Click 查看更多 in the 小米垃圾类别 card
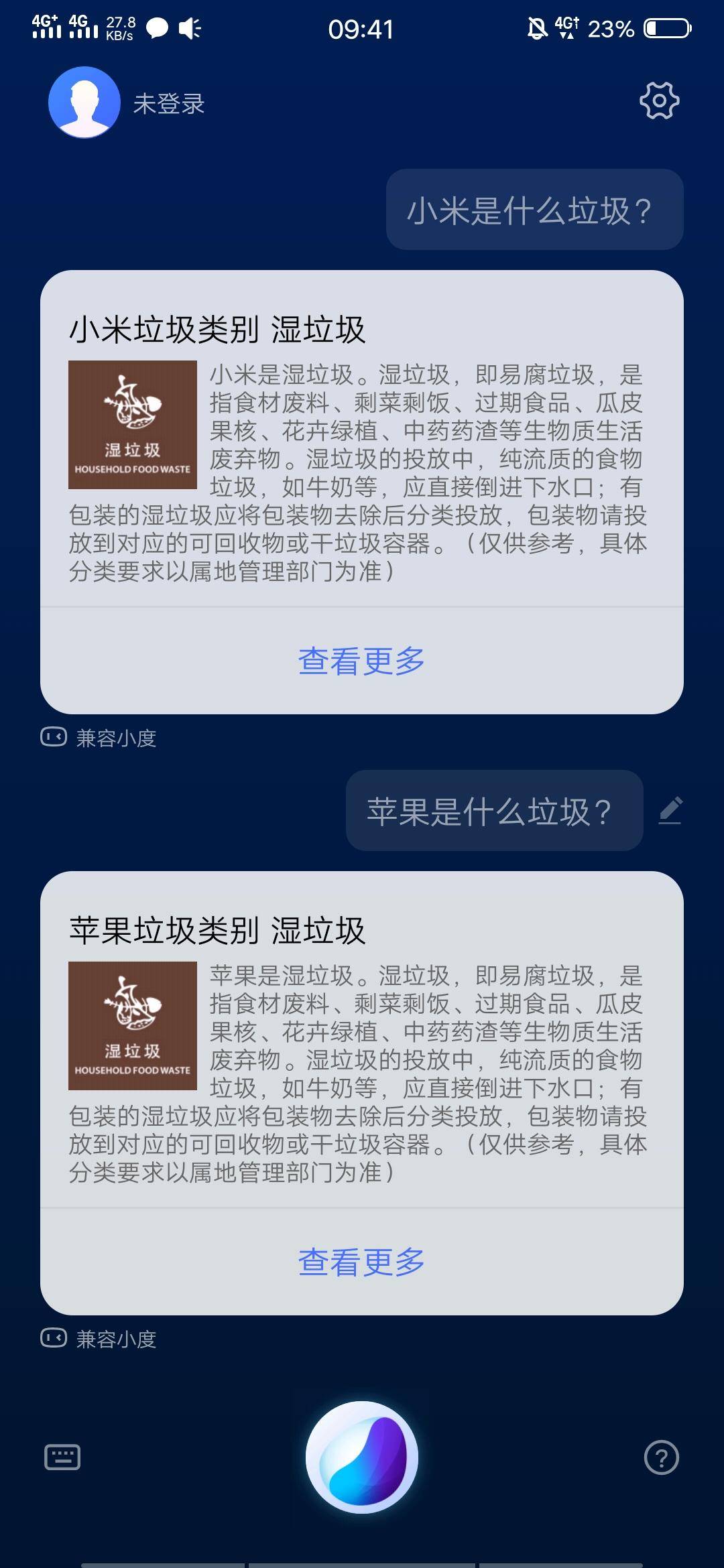This screenshot has width=724, height=1568. point(361,659)
